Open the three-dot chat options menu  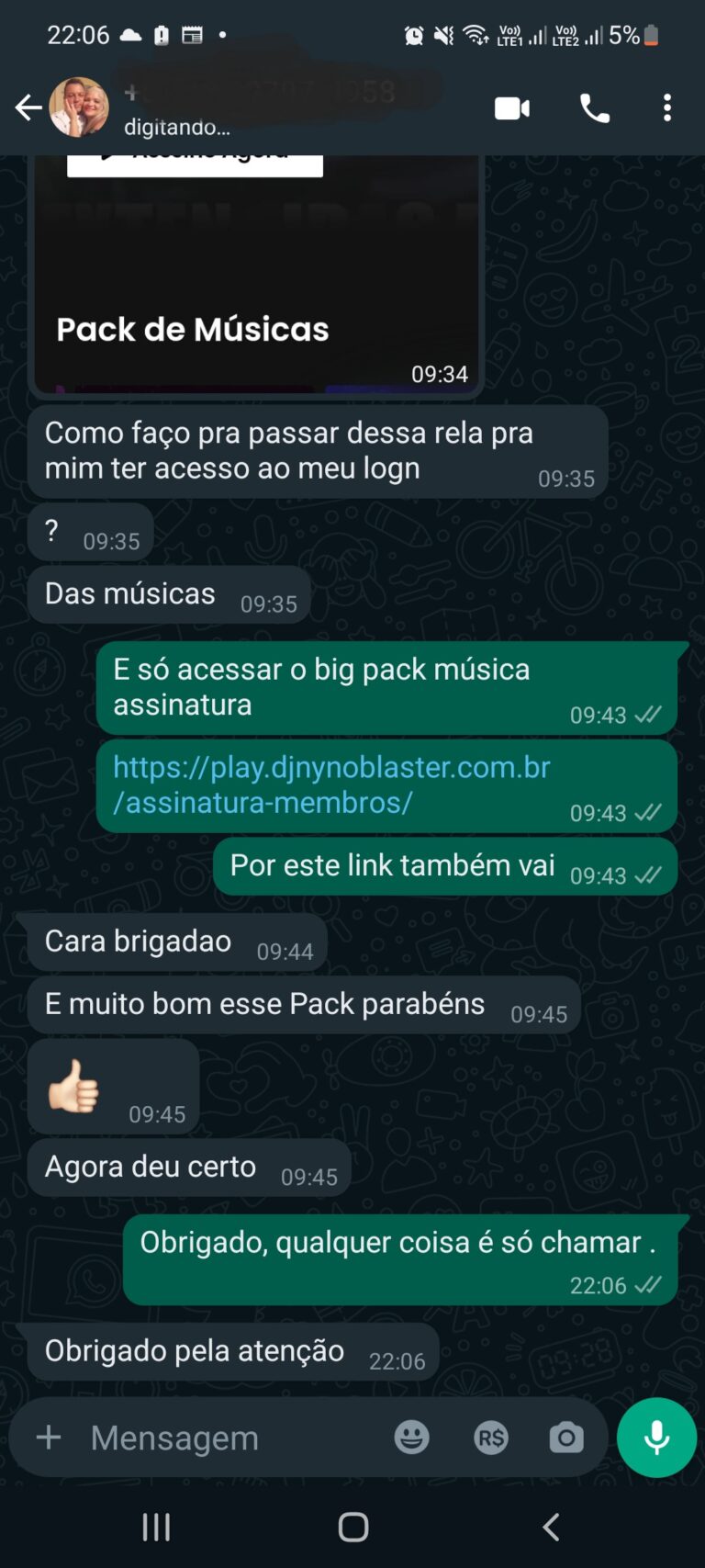[x=666, y=107]
